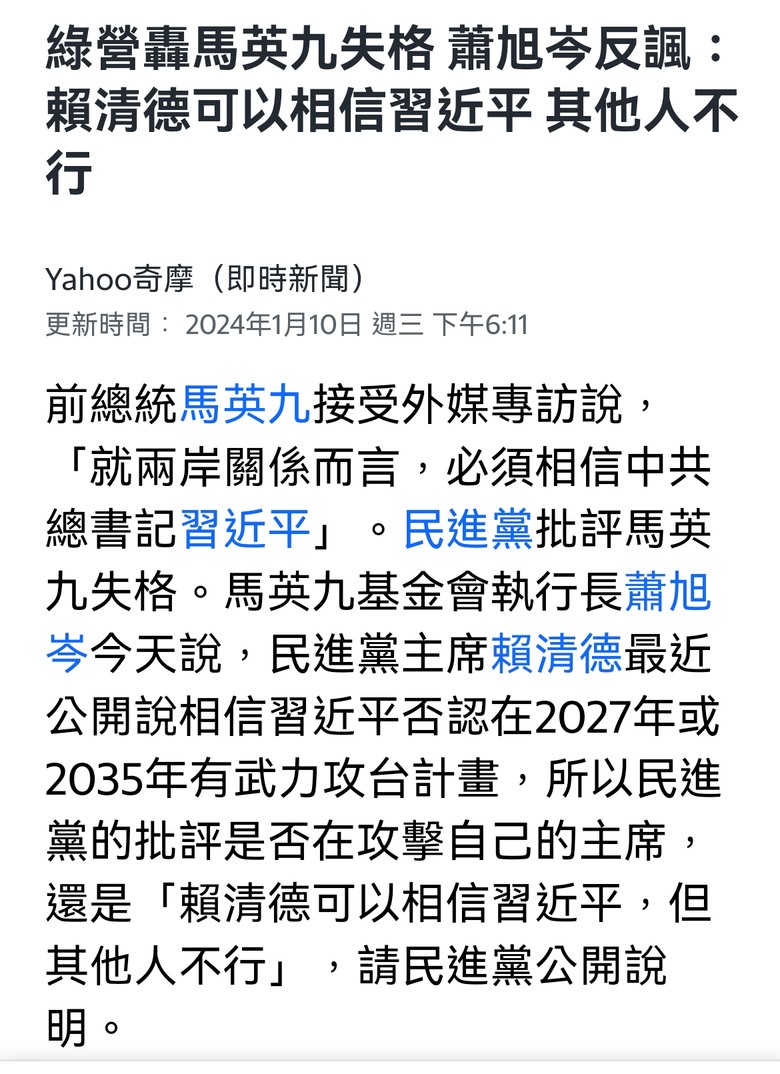This screenshot has height=1074, width=780.
Task: Follow the 習近平 link
Action: pos(245,530)
